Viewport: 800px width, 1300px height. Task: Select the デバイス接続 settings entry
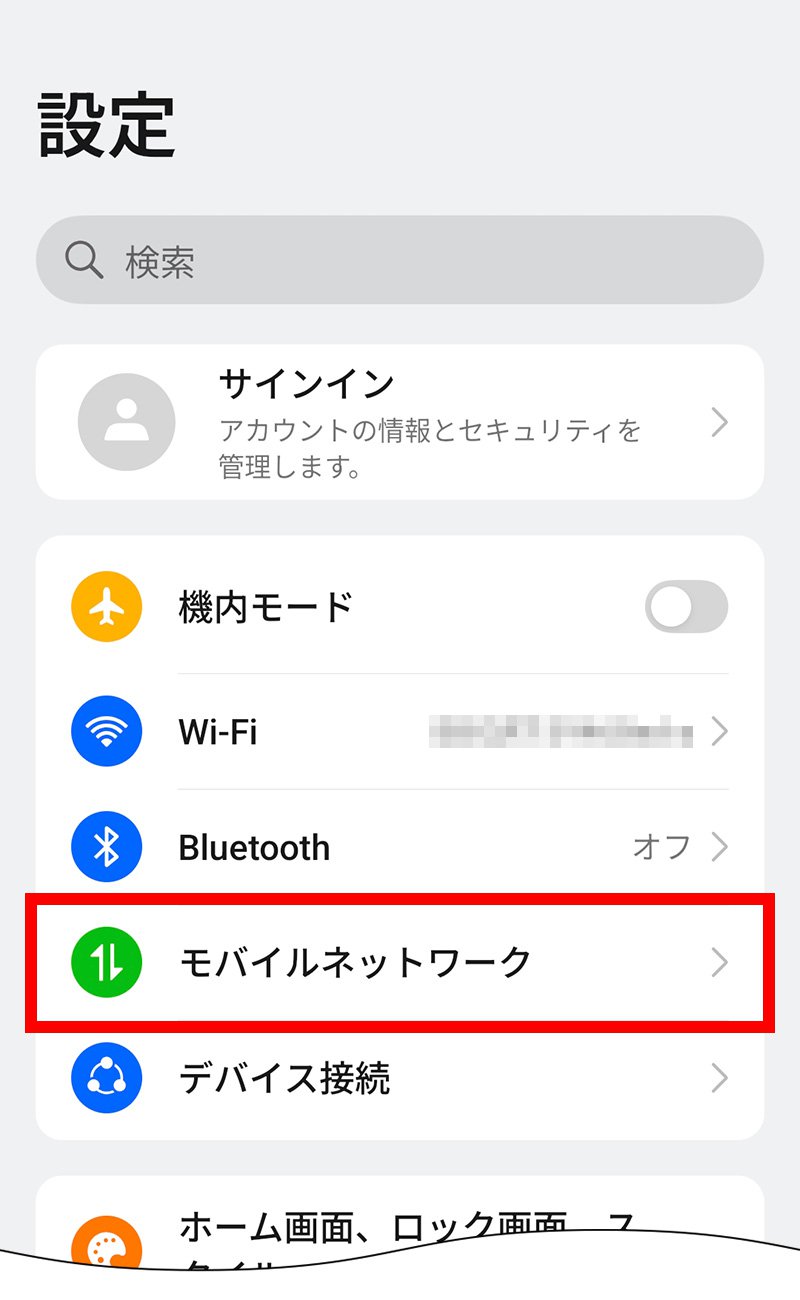pos(400,1078)
